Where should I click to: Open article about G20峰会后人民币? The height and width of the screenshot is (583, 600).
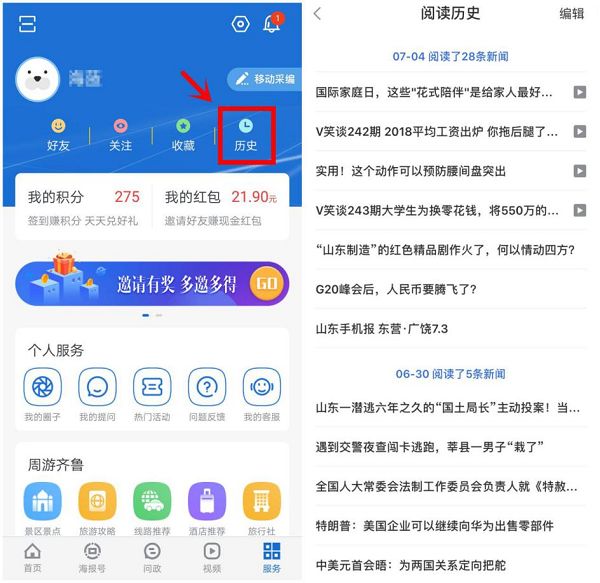tap(397, 290)
